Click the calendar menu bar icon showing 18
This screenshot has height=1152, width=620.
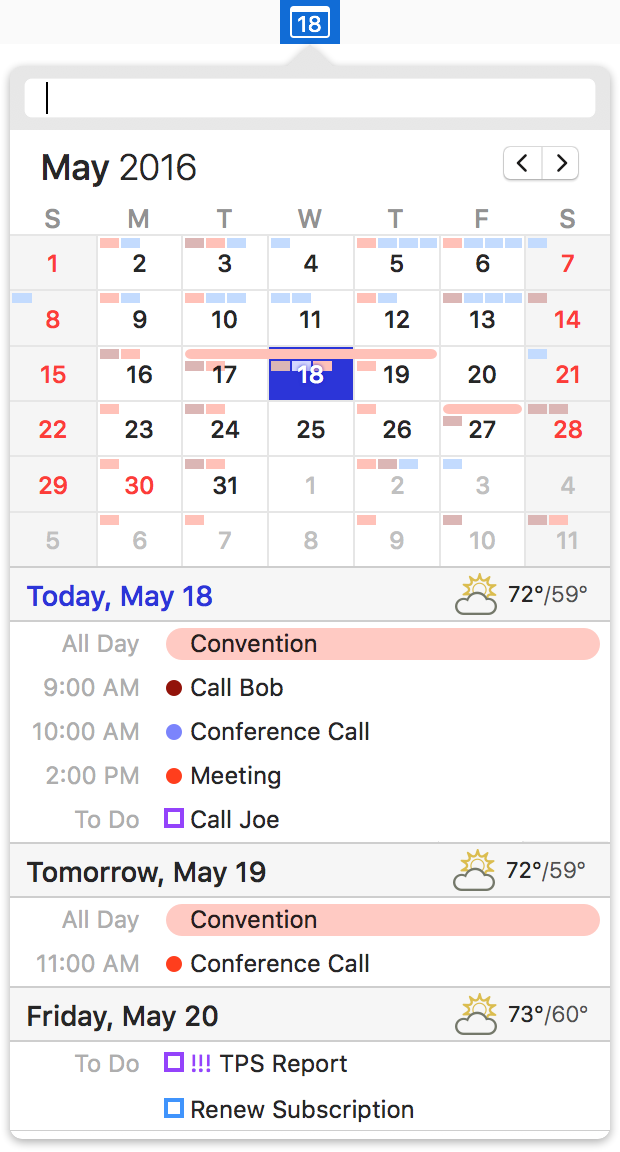tap(309, 23)
